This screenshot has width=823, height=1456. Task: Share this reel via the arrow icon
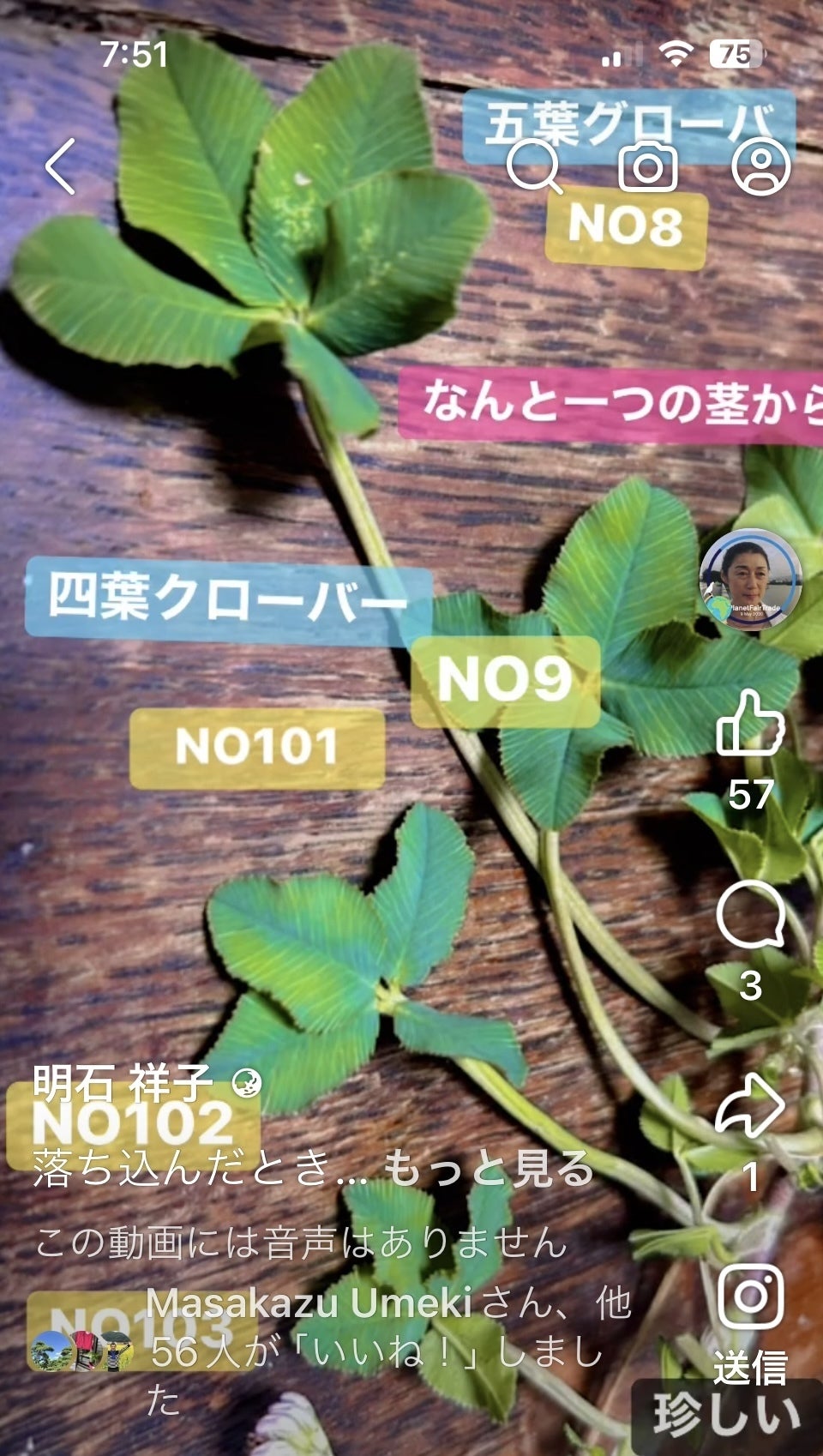coord(750,1106)
